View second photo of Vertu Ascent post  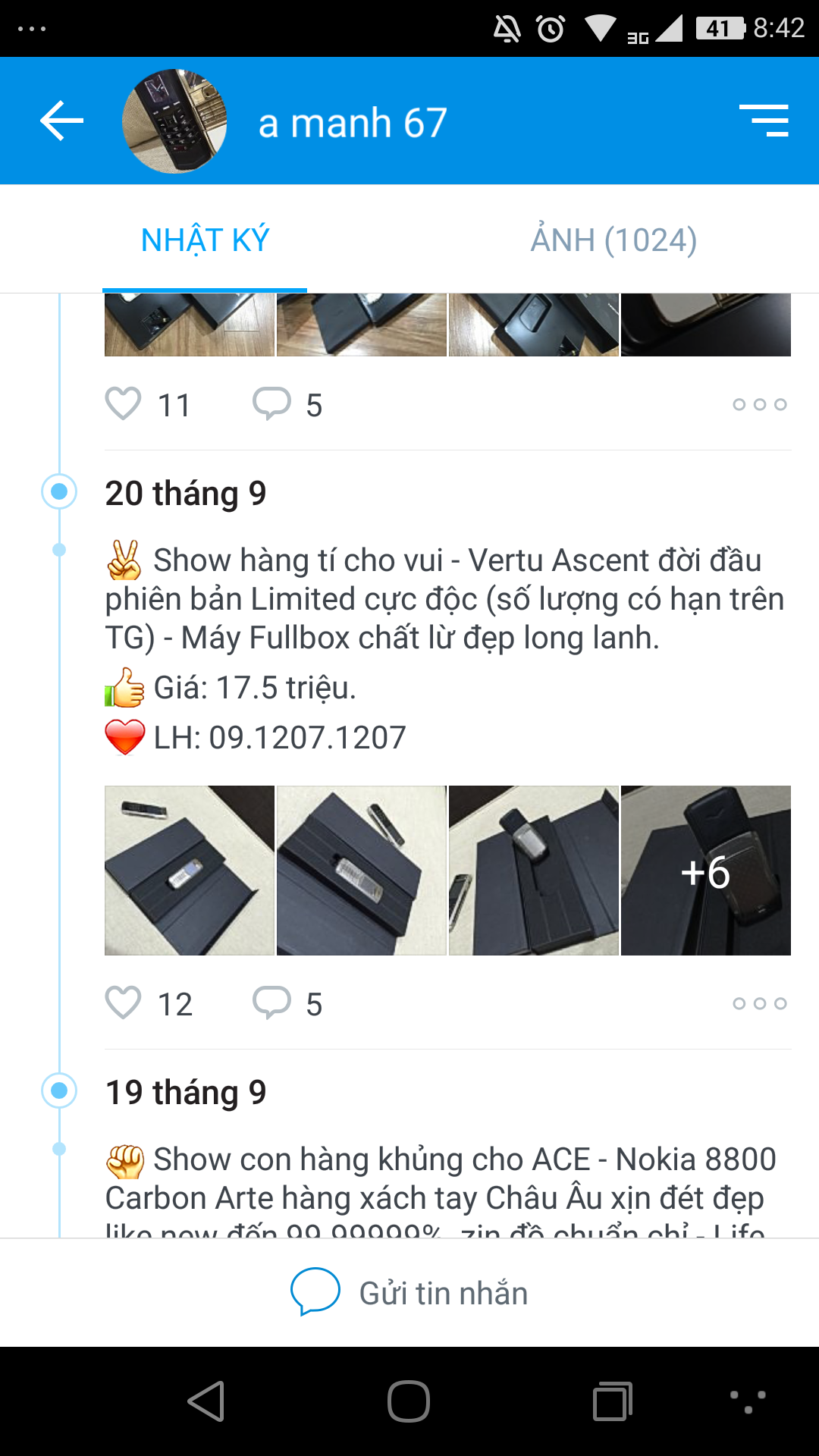(362, 871)
